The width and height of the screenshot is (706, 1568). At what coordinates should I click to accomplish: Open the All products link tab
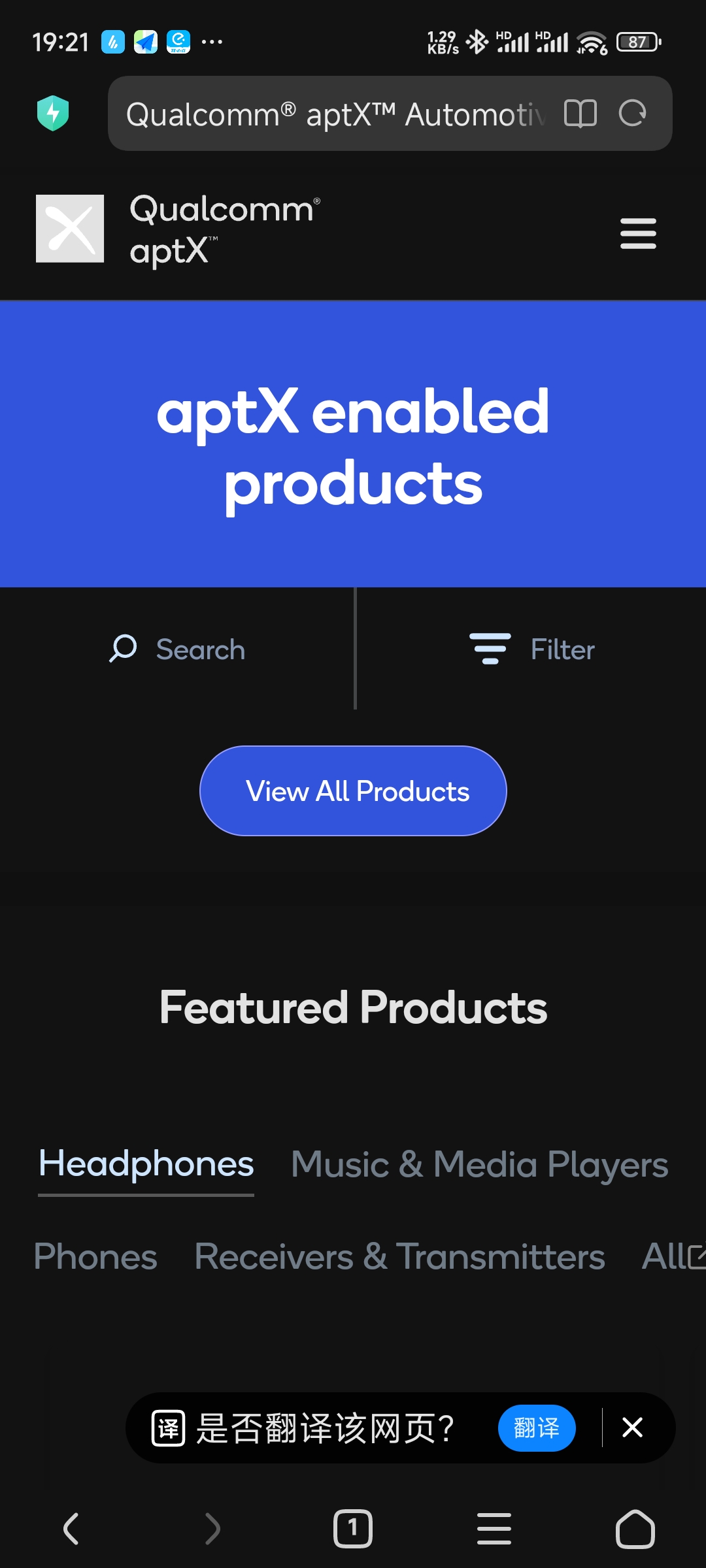(x=672, y=1256)
